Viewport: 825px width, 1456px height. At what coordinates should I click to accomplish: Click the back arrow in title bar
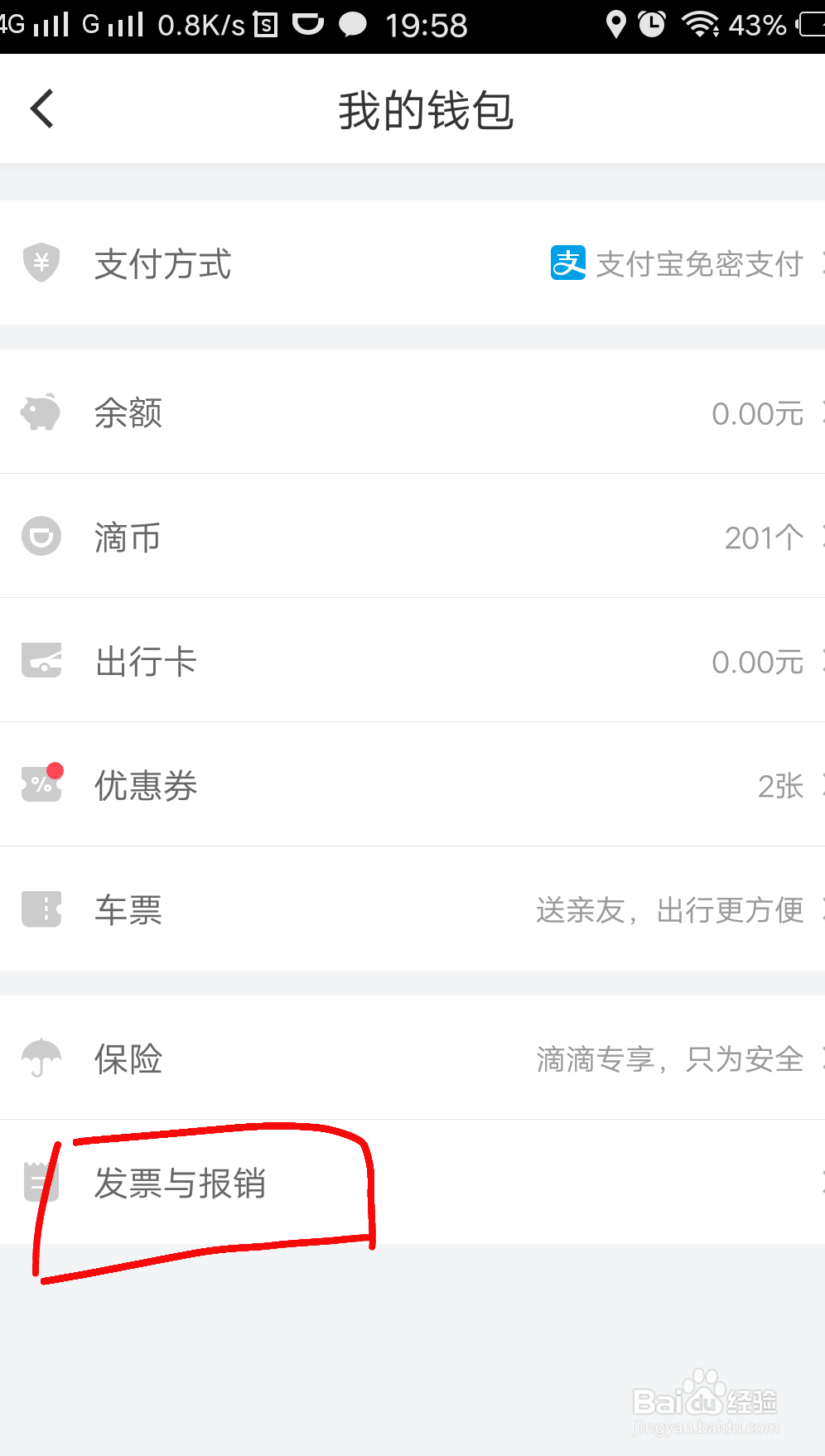(x=41, y=108)
